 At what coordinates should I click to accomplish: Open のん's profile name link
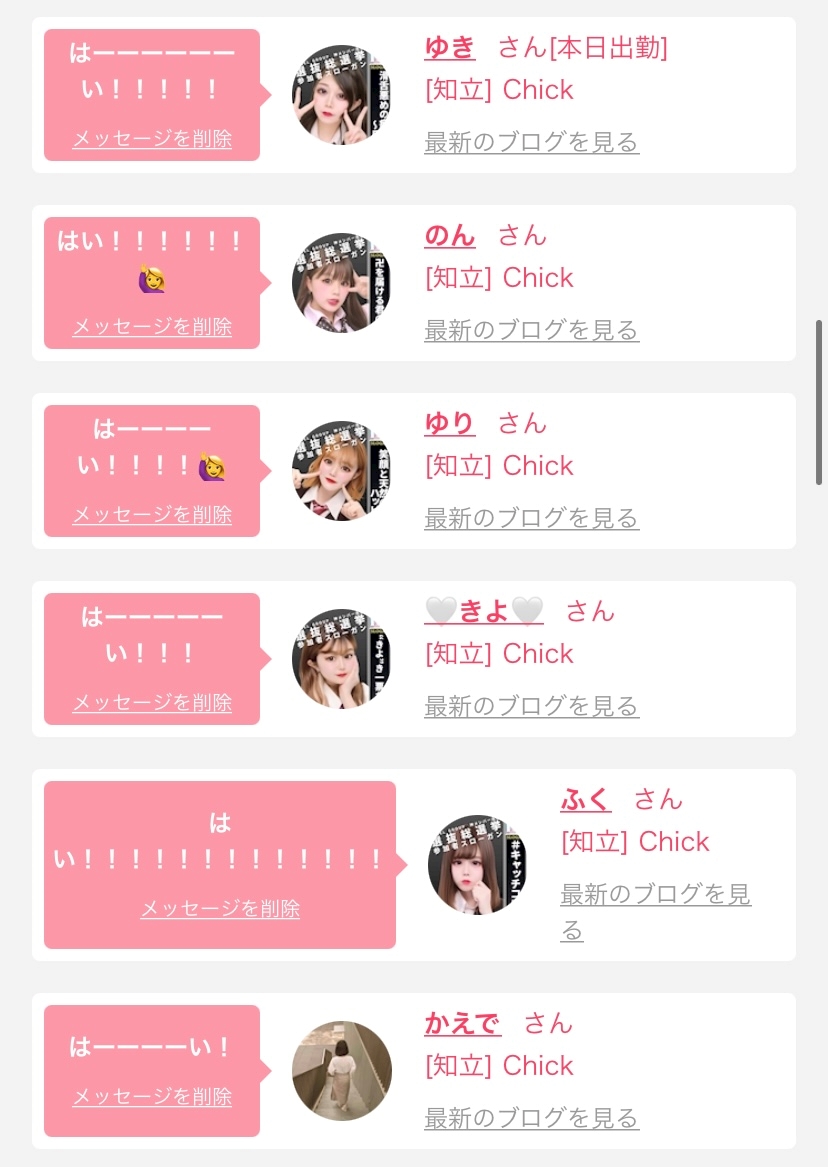(x=450, y=235)
